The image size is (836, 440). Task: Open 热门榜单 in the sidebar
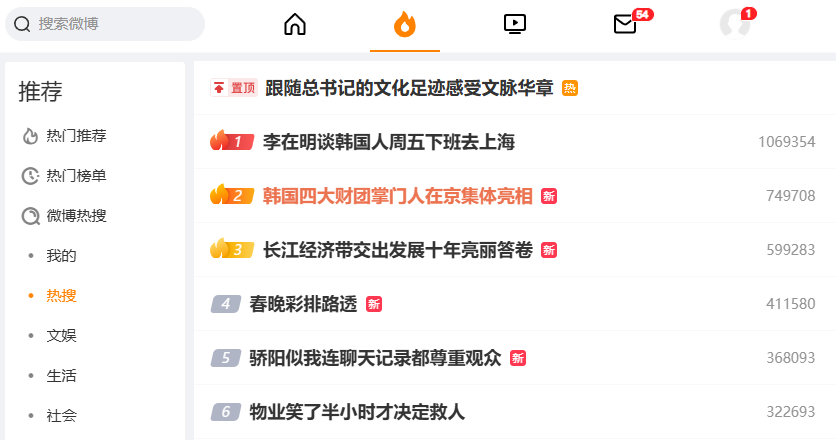[76, 176]
